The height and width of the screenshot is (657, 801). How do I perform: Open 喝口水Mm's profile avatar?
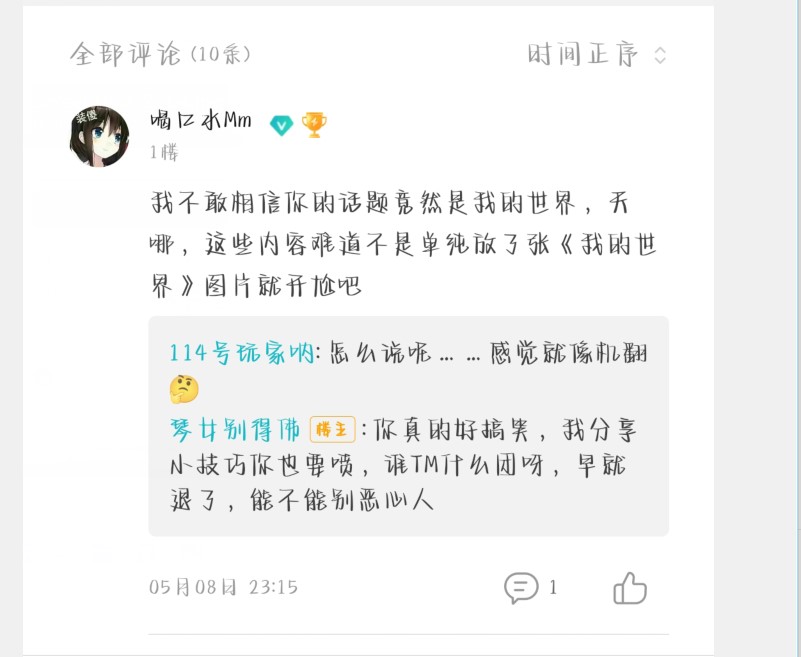(x=99, y=136)
